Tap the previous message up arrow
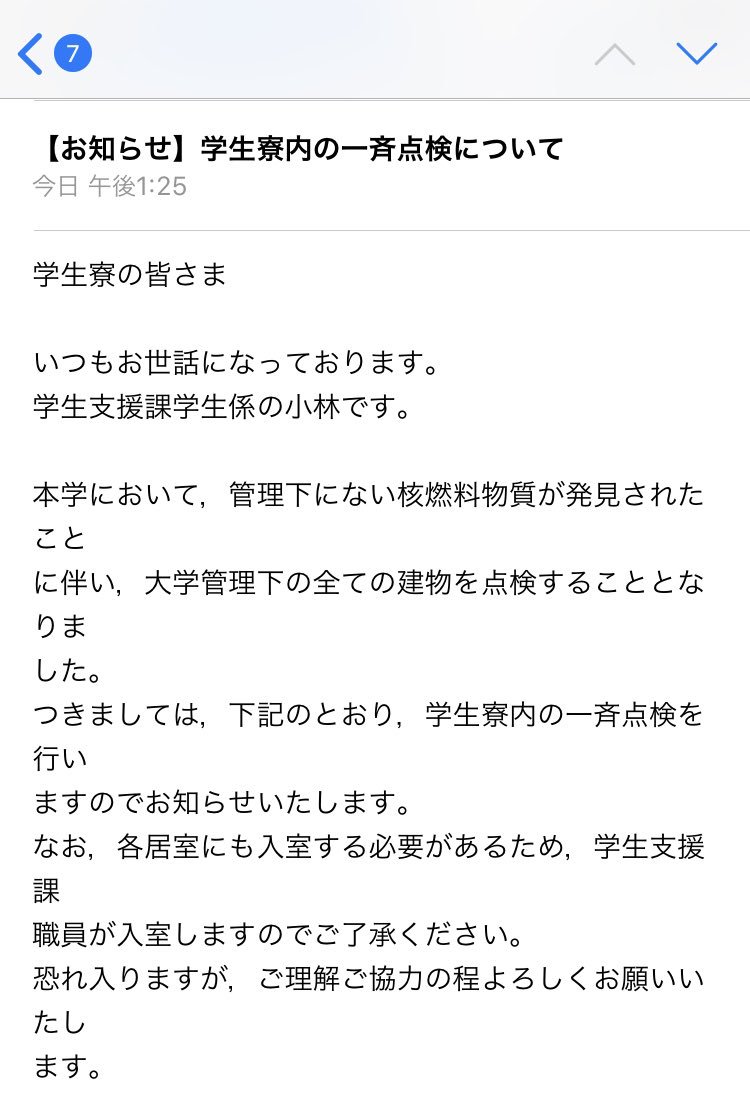 pos(615,55)
